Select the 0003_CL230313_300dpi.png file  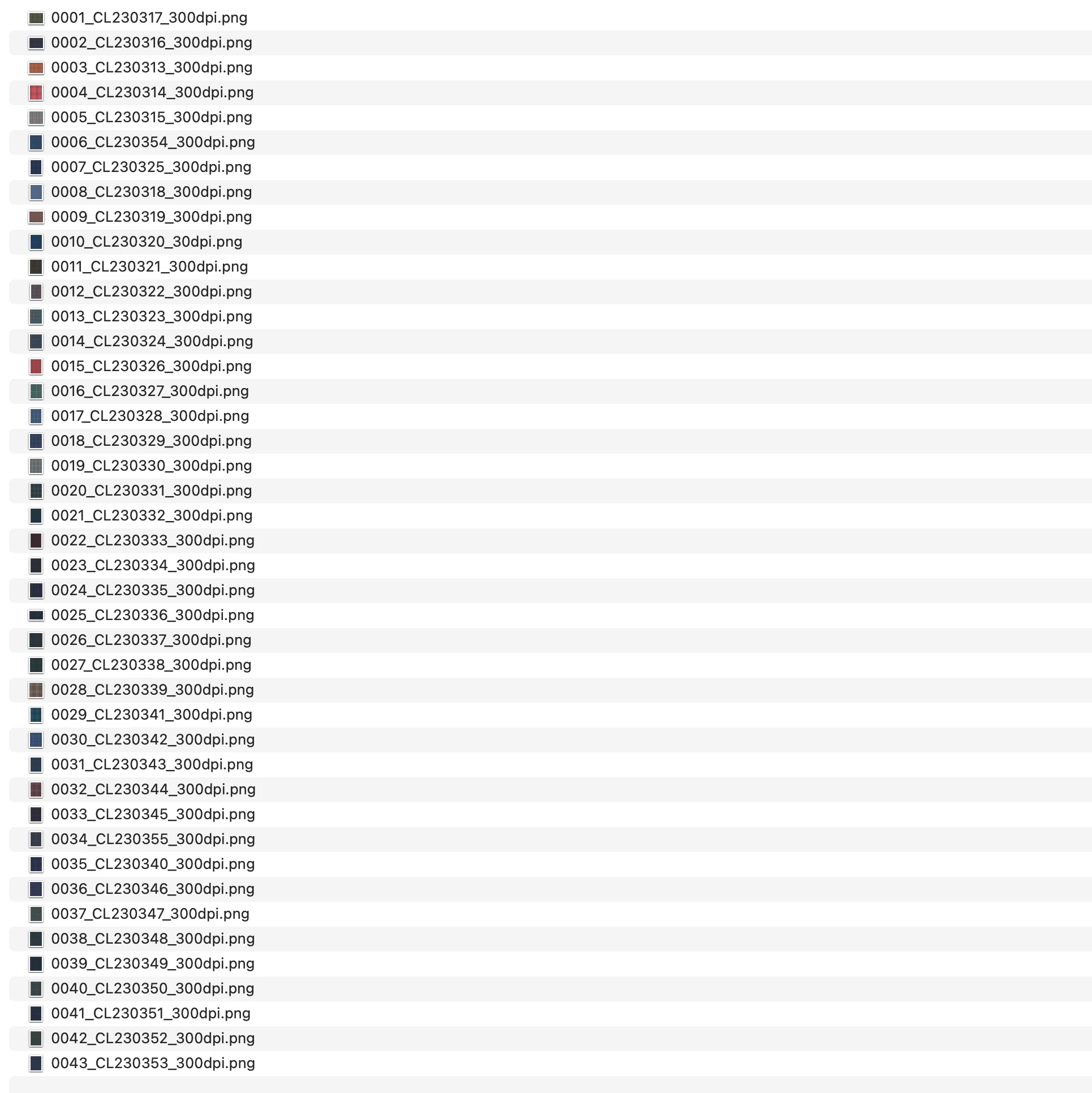pyautogui.click(x=152, y=68)
